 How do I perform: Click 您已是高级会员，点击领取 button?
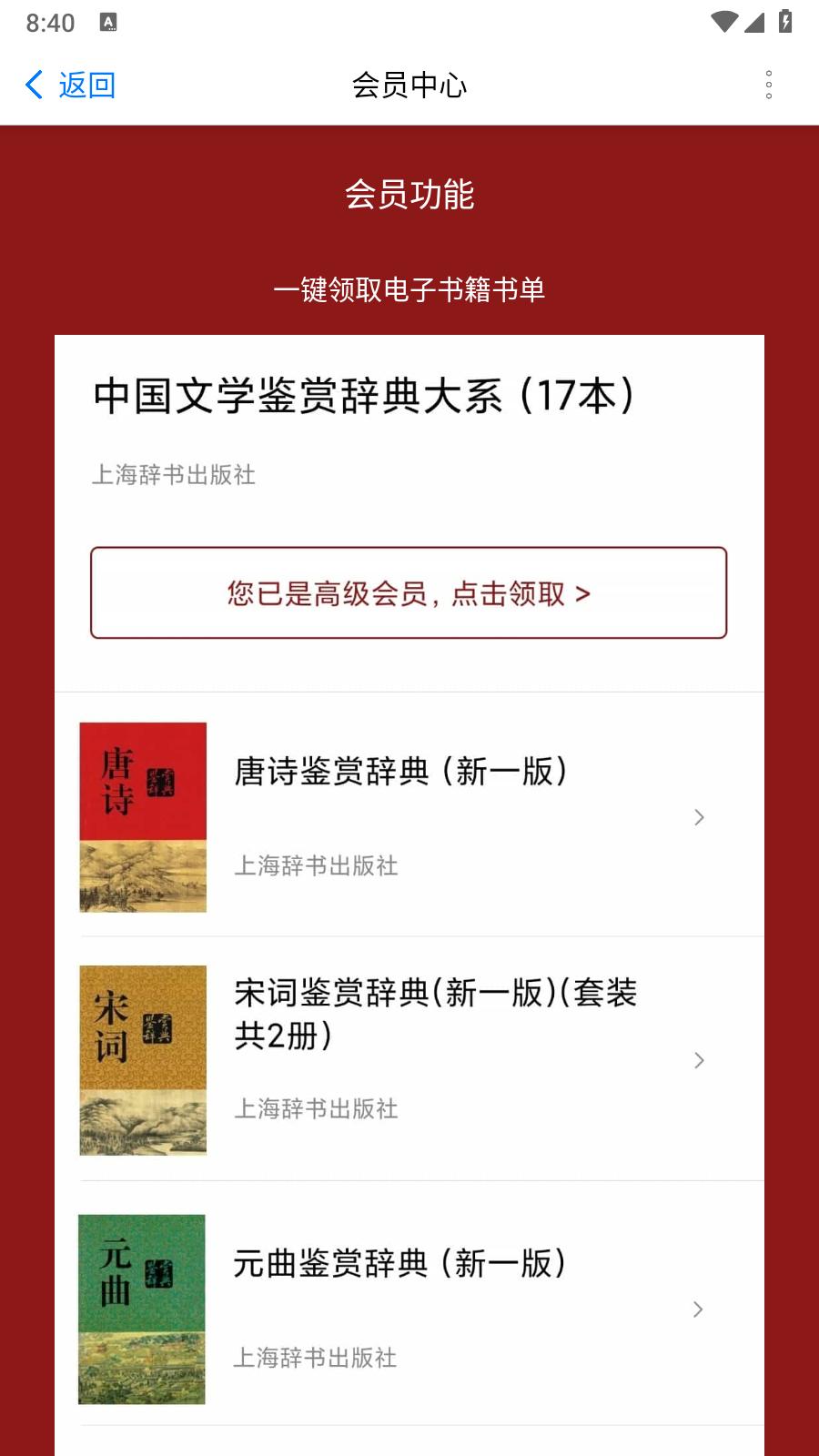coord(409,592)
